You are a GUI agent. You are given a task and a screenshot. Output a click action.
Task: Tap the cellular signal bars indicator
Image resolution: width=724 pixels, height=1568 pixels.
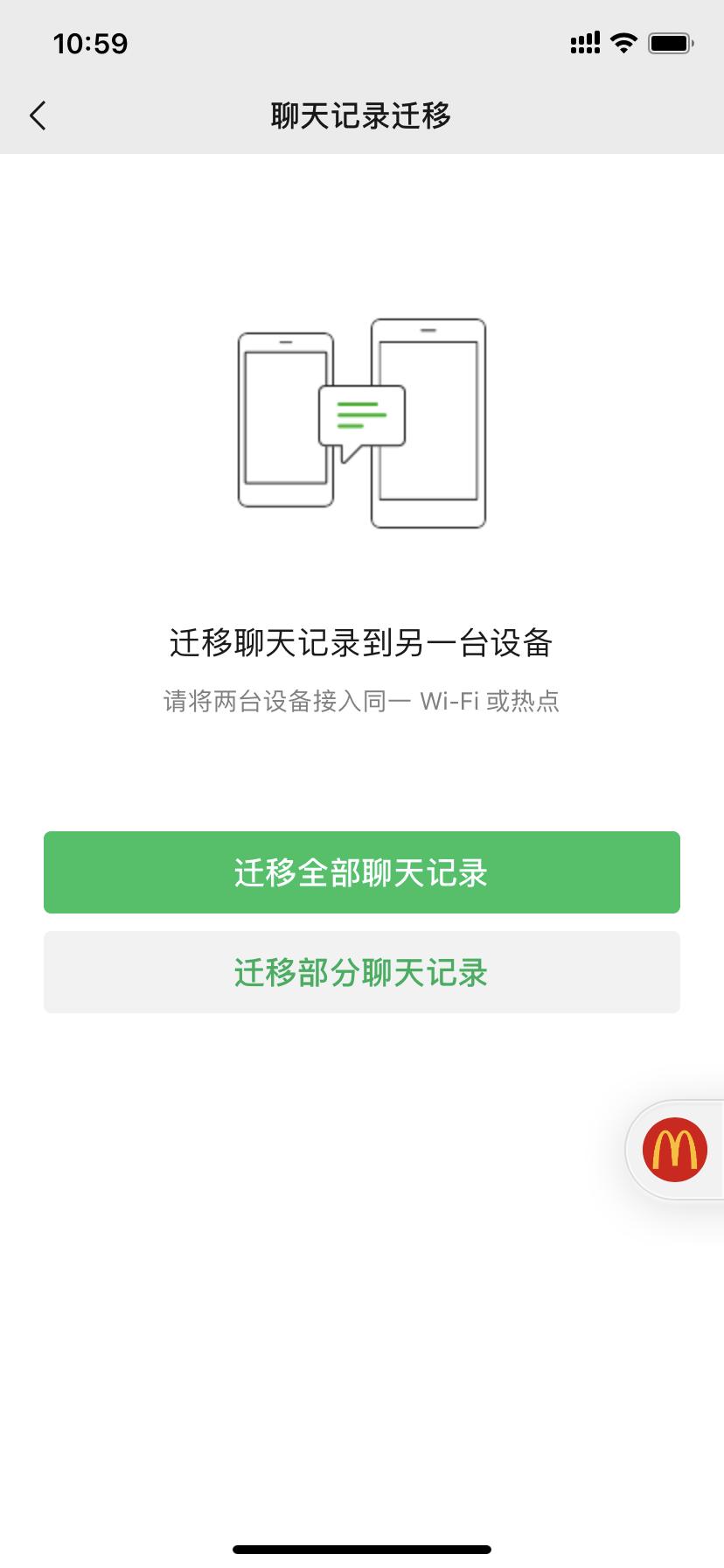(x=584, y=42)
